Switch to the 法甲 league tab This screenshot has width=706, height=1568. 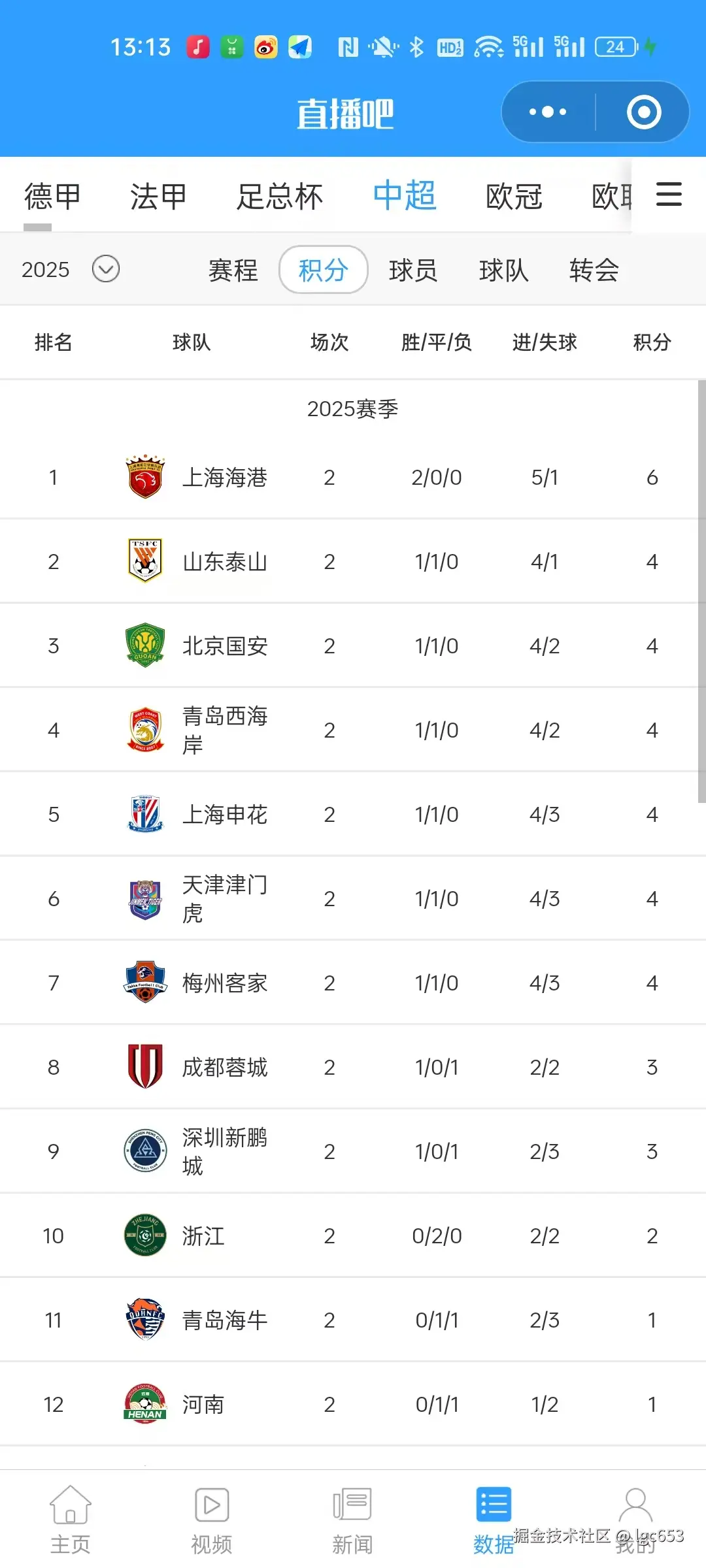tap(158, 196)
